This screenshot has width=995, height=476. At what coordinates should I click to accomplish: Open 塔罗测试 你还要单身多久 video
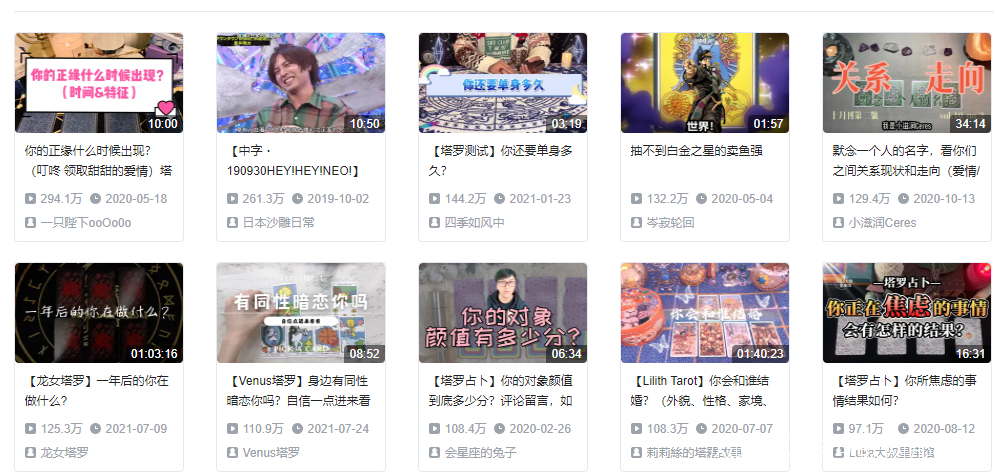click(x=503, y=83)
